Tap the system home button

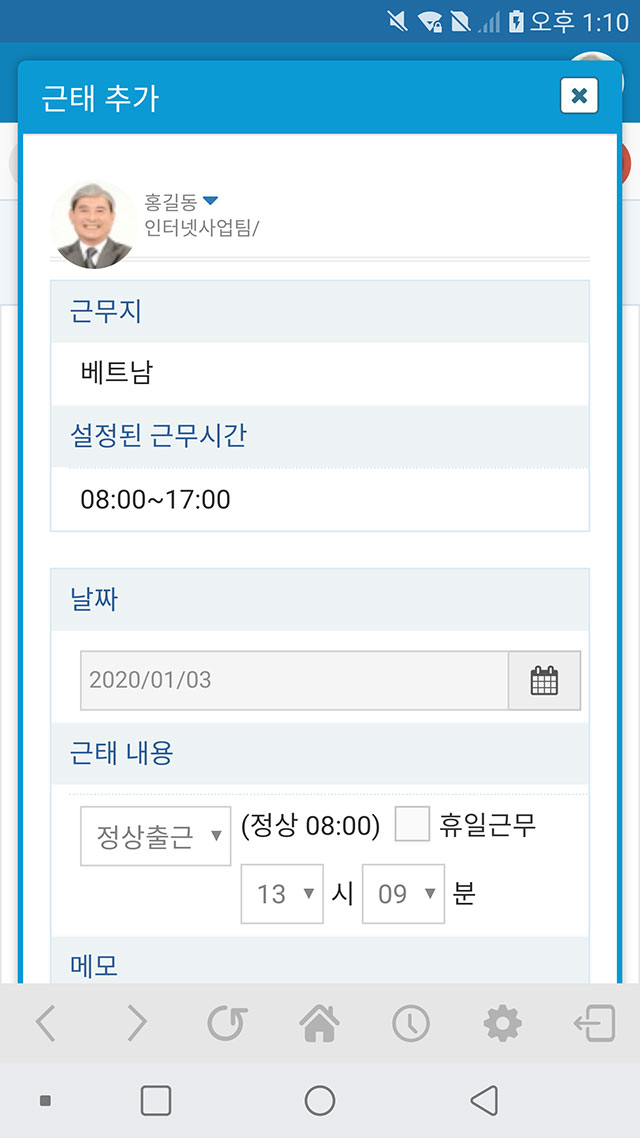pyautogui.click(x=319, y=1100)
